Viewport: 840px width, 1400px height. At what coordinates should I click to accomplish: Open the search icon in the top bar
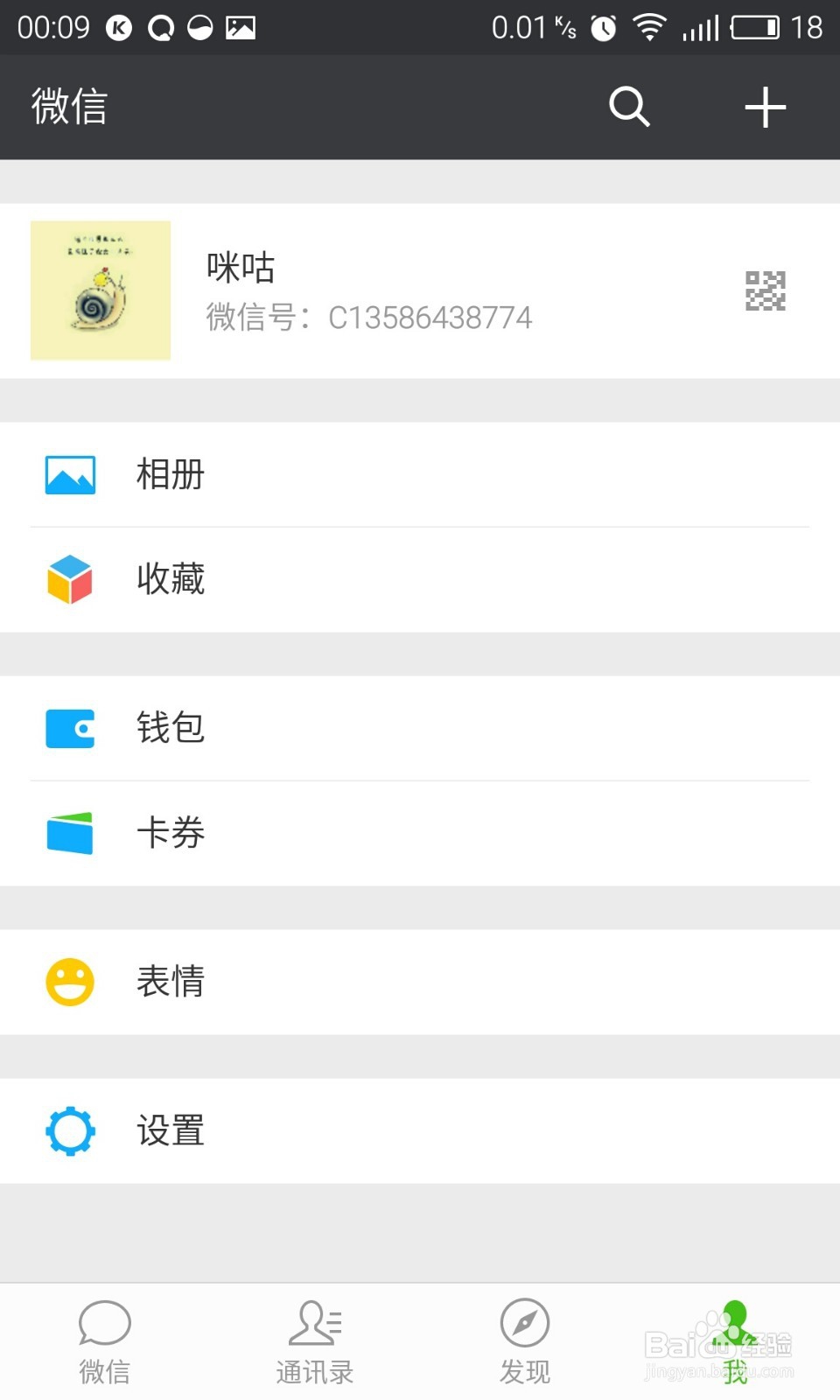[629, 107]
